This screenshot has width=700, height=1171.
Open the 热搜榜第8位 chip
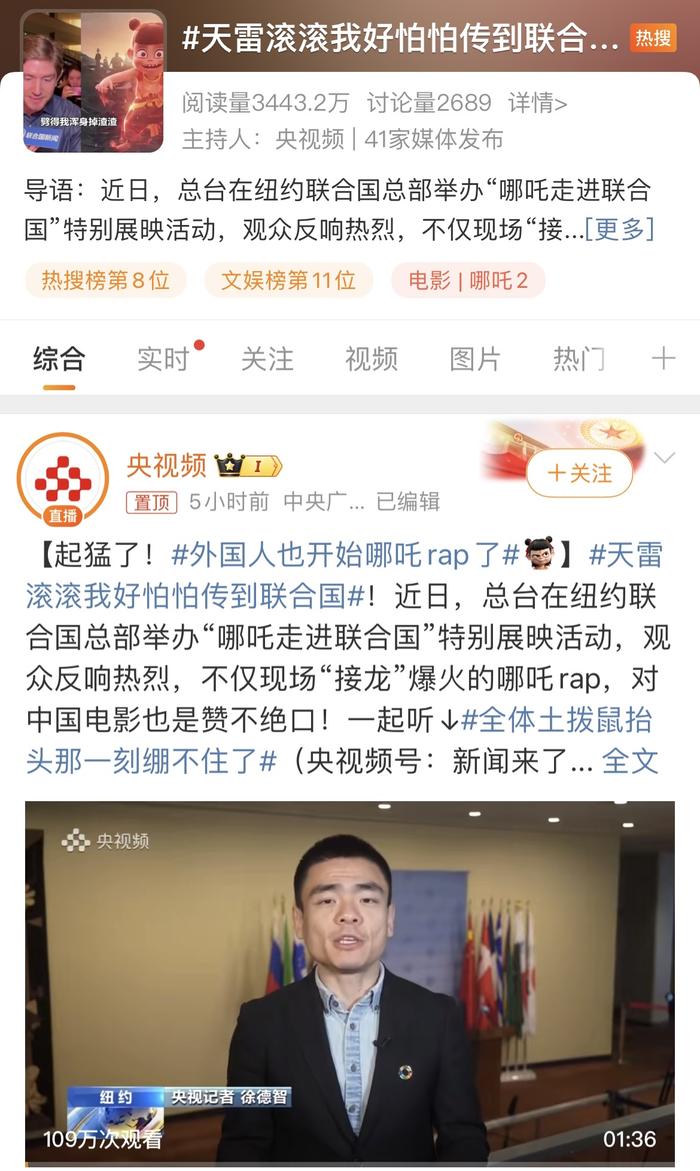tap(105, 281)
